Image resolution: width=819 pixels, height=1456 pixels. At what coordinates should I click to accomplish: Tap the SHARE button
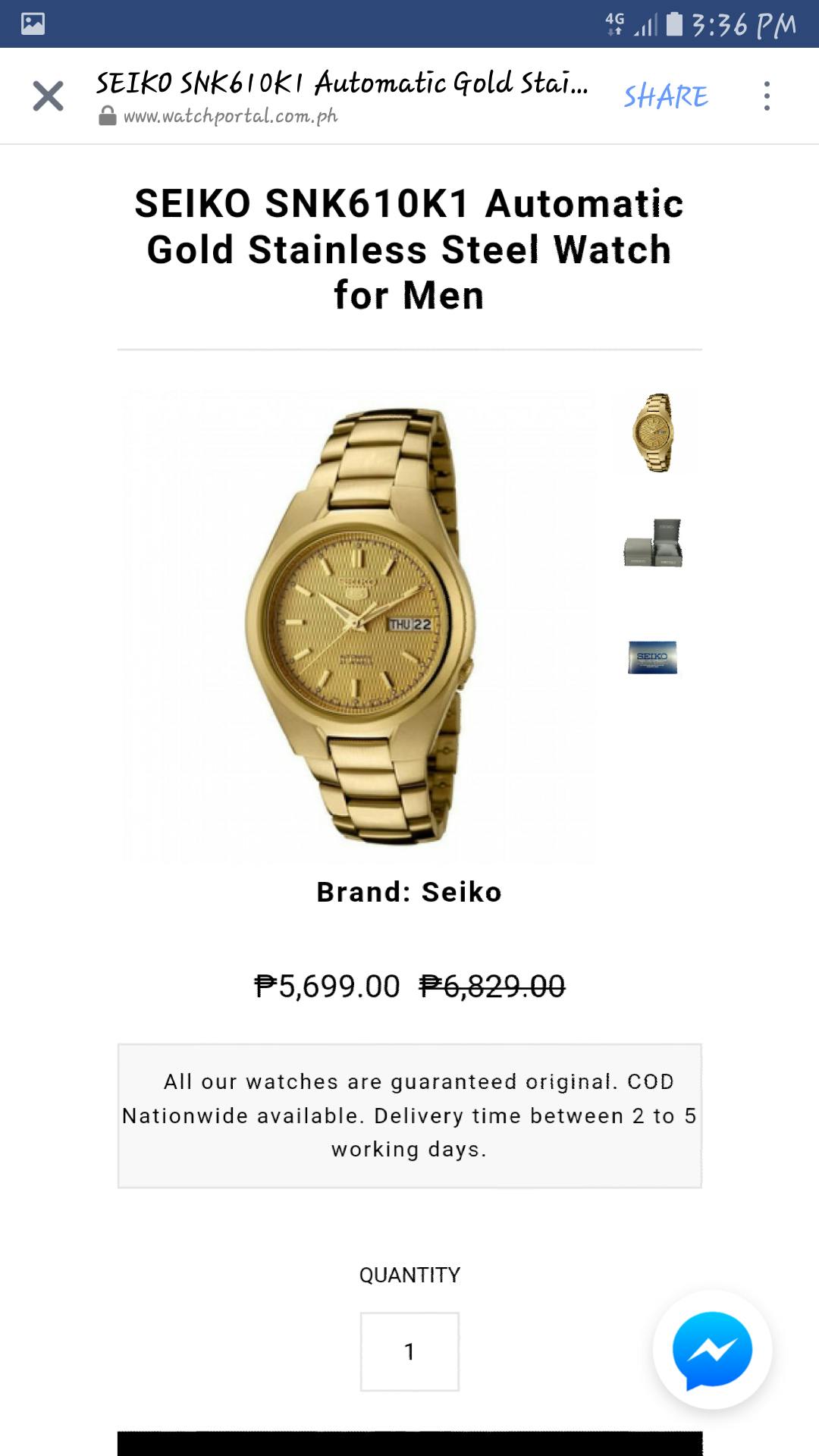tap(666, 96)
